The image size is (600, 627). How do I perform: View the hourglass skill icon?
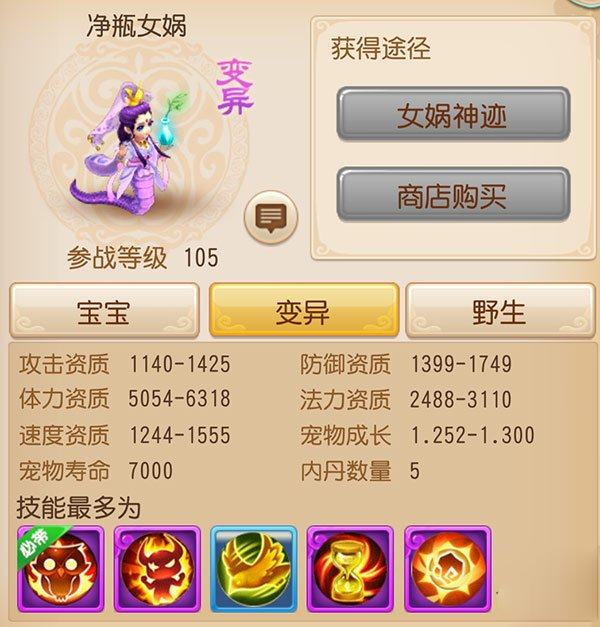pos(350,568)
